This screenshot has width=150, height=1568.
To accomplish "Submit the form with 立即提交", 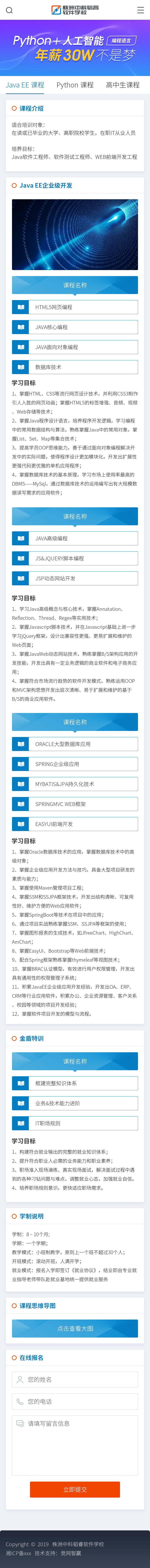I will [x=75, y=1489].
